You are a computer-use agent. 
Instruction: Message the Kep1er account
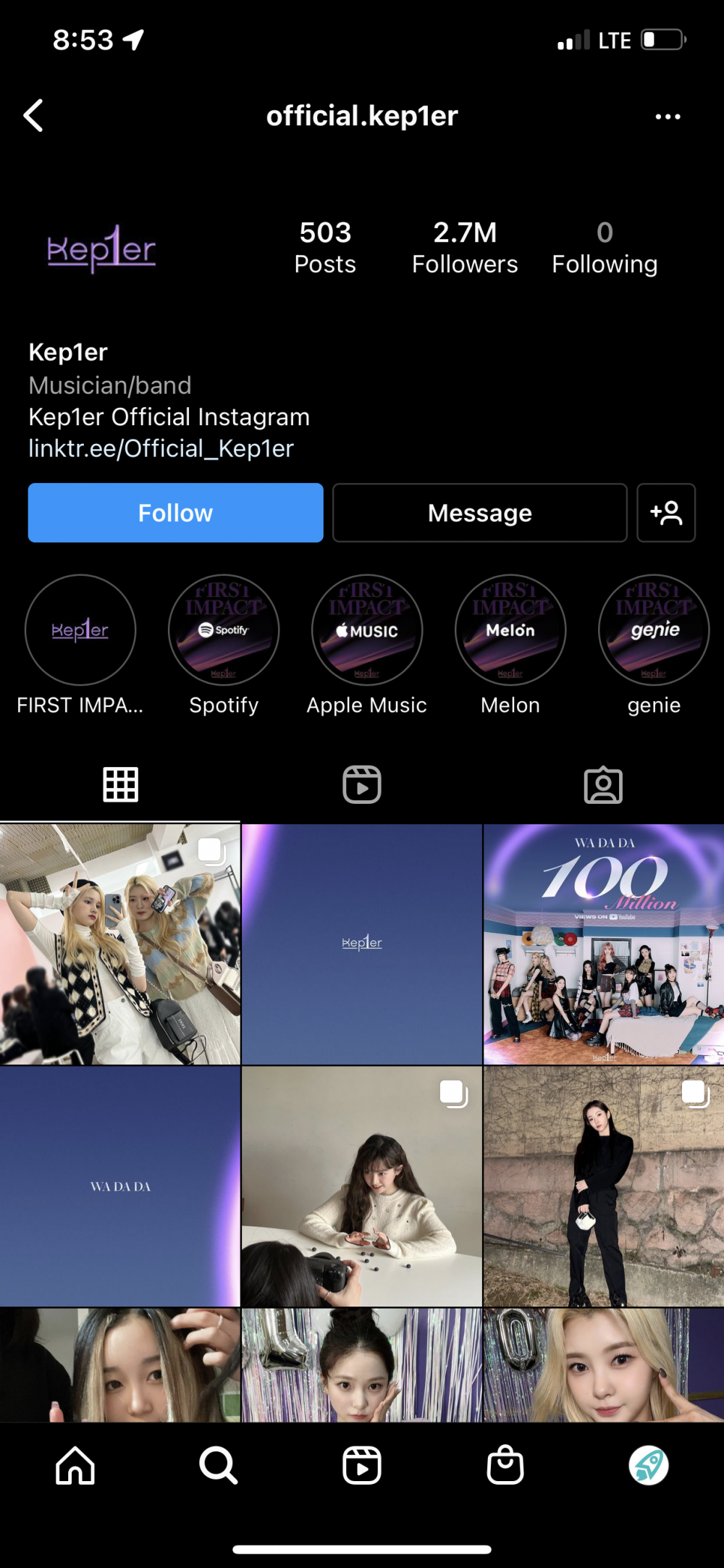pos(479,513)
